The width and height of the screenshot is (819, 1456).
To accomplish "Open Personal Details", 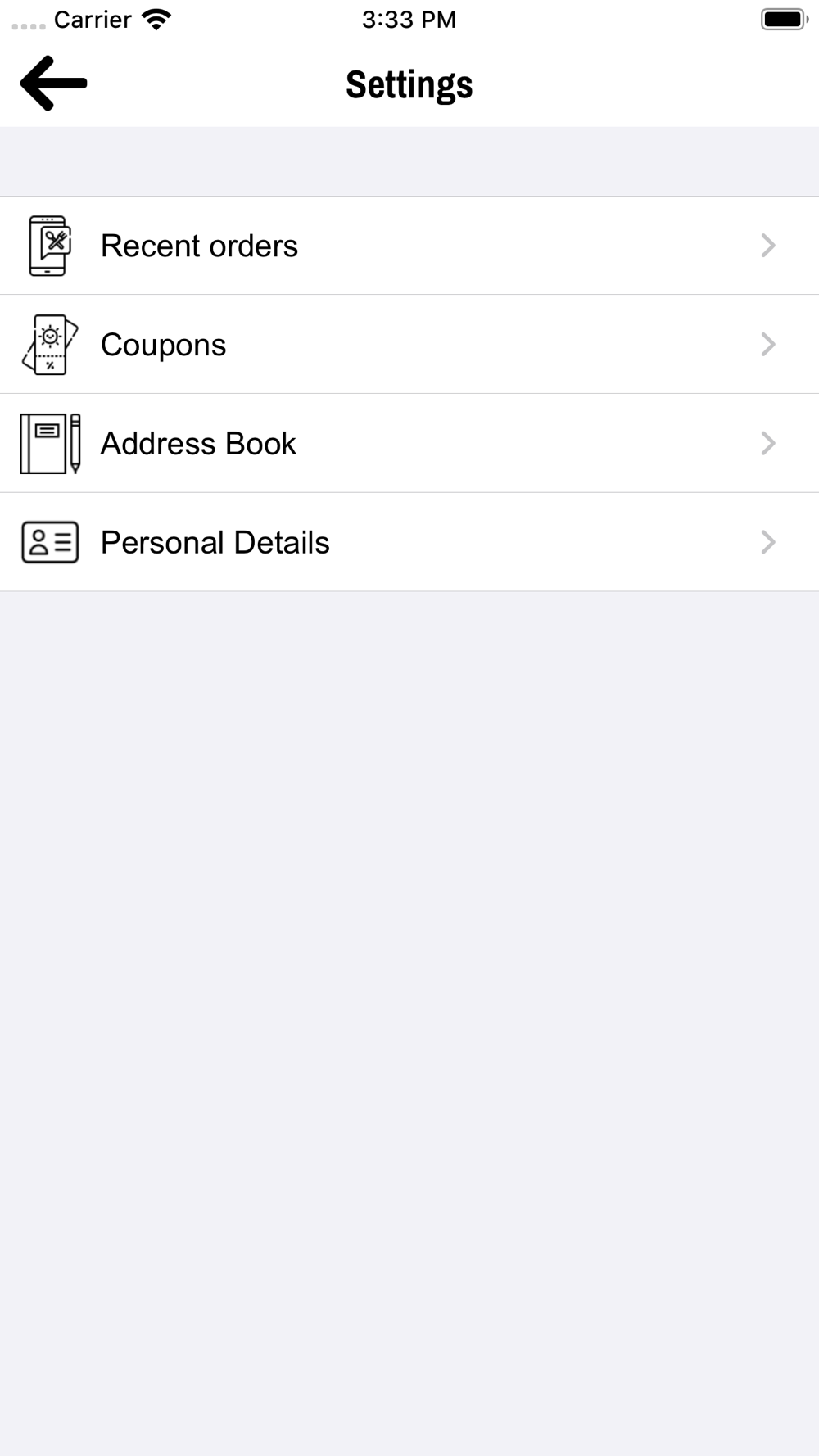I will 409,542.
